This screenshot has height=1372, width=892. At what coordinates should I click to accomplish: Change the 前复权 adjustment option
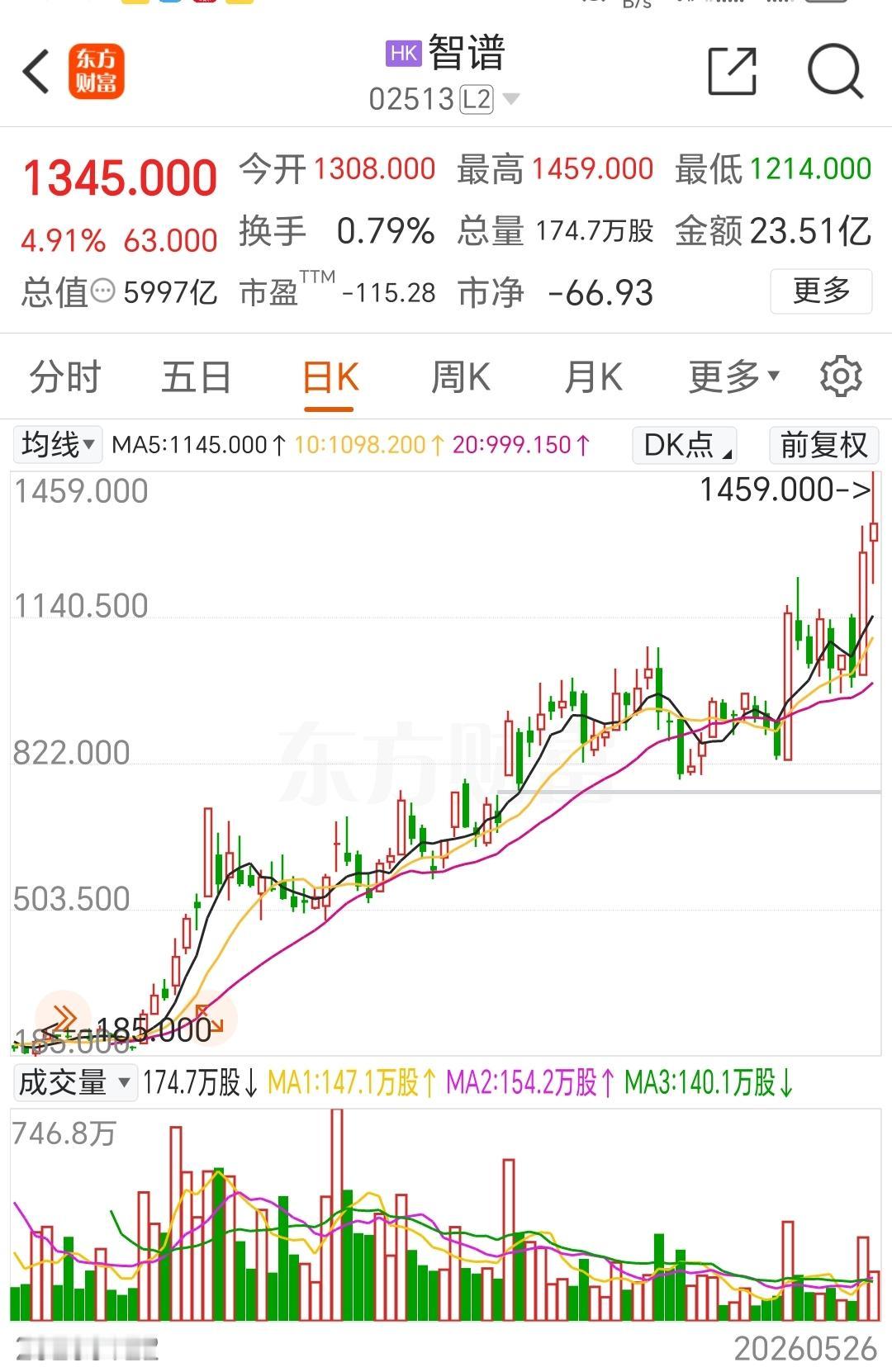tap(823, 445)
